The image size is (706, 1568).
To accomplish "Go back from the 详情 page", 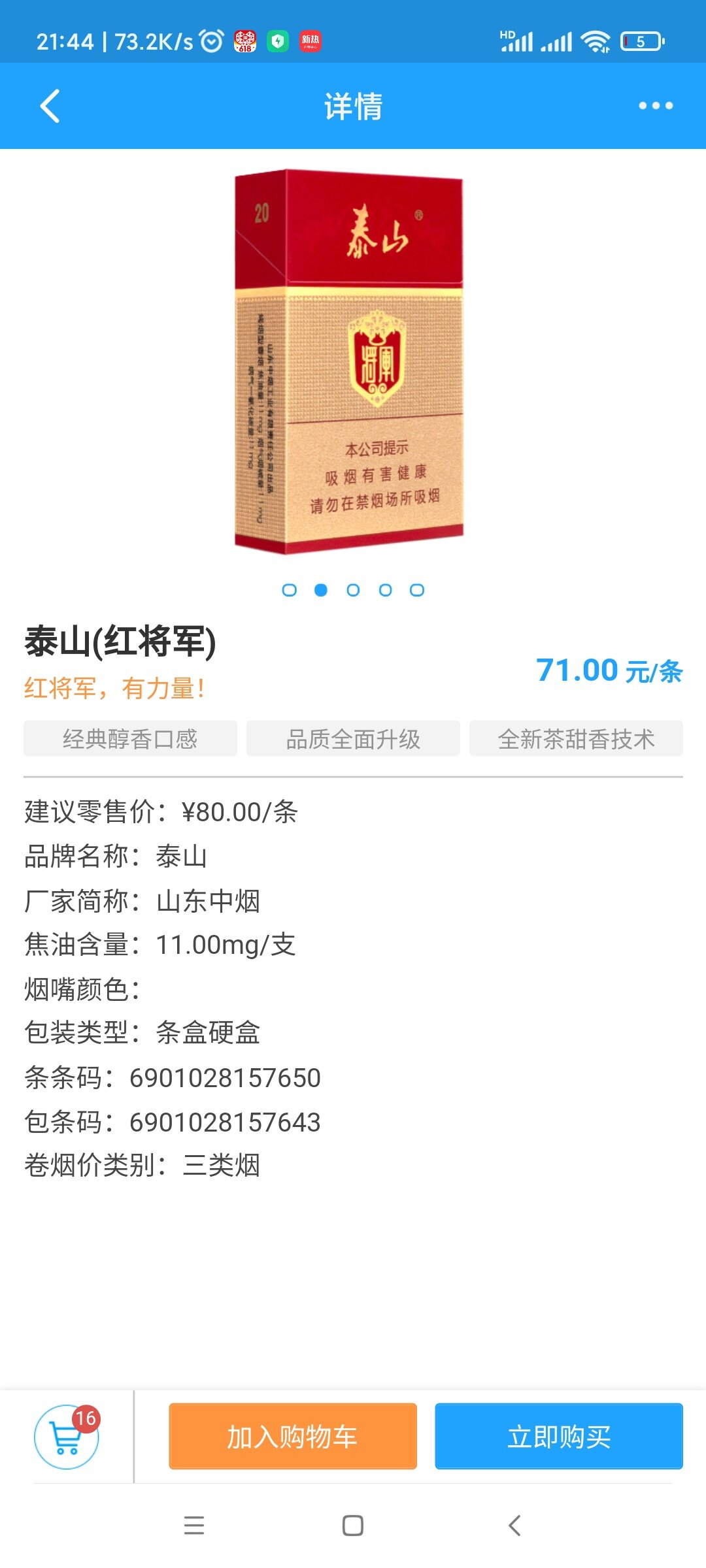I will (50, 106).
